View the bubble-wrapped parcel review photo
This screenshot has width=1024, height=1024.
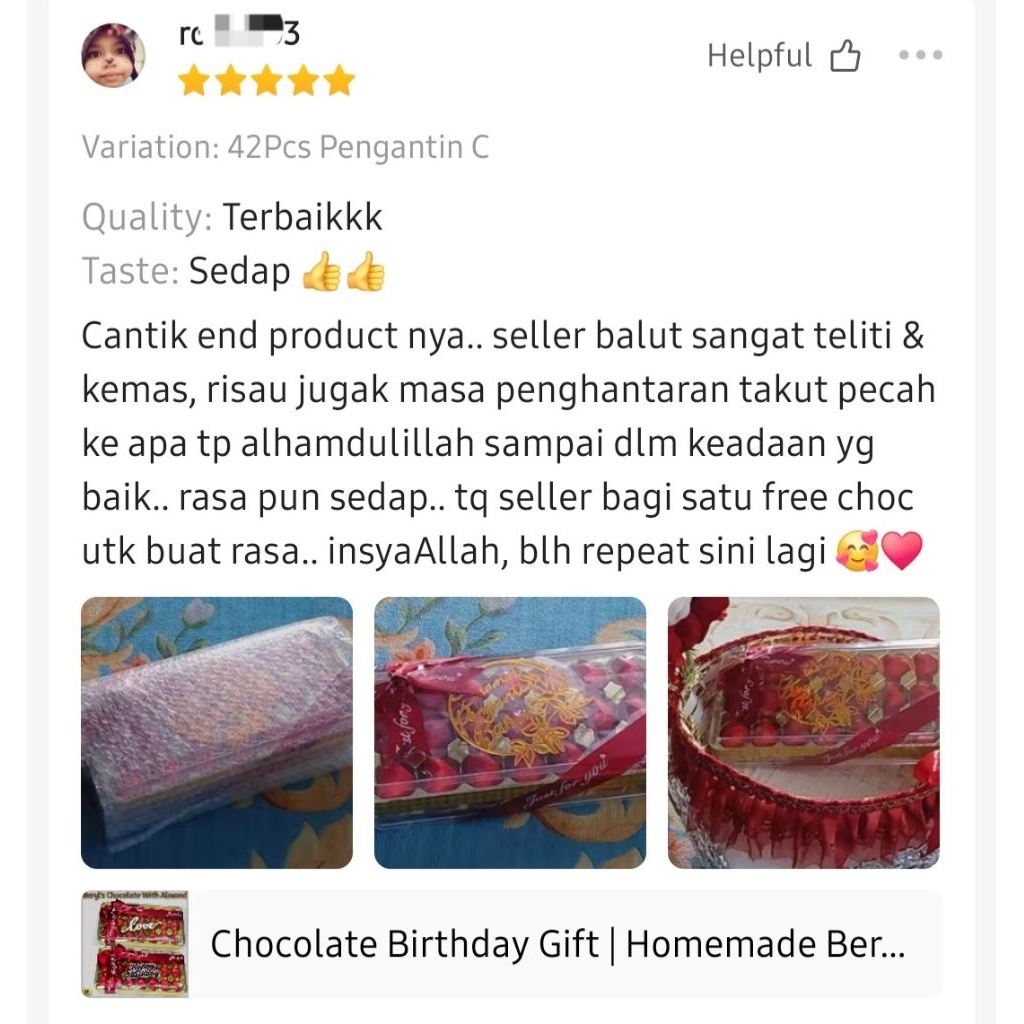(x=216, y=732)
